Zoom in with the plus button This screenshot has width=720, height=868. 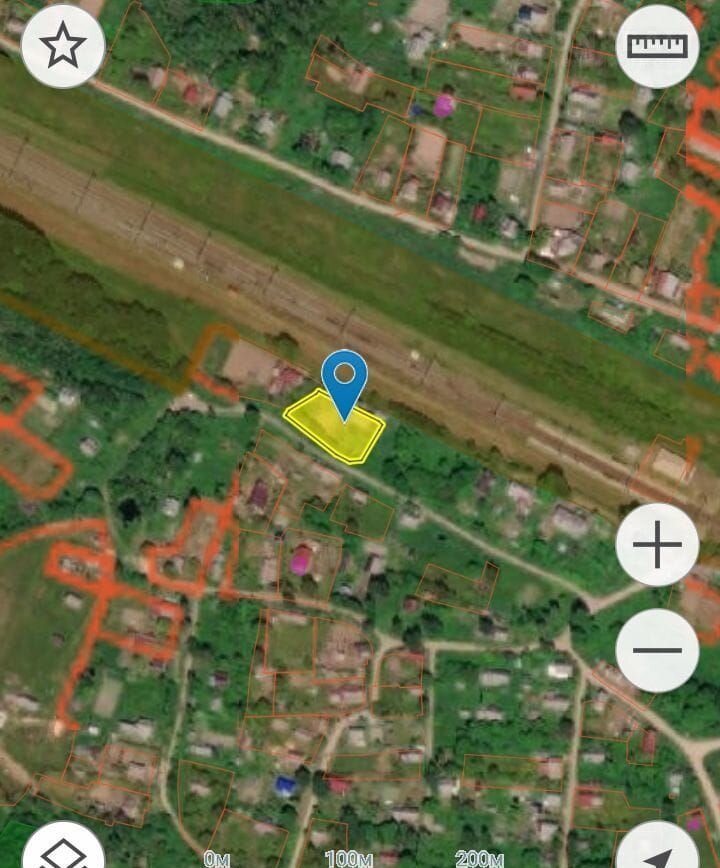[x=657, y=544]
